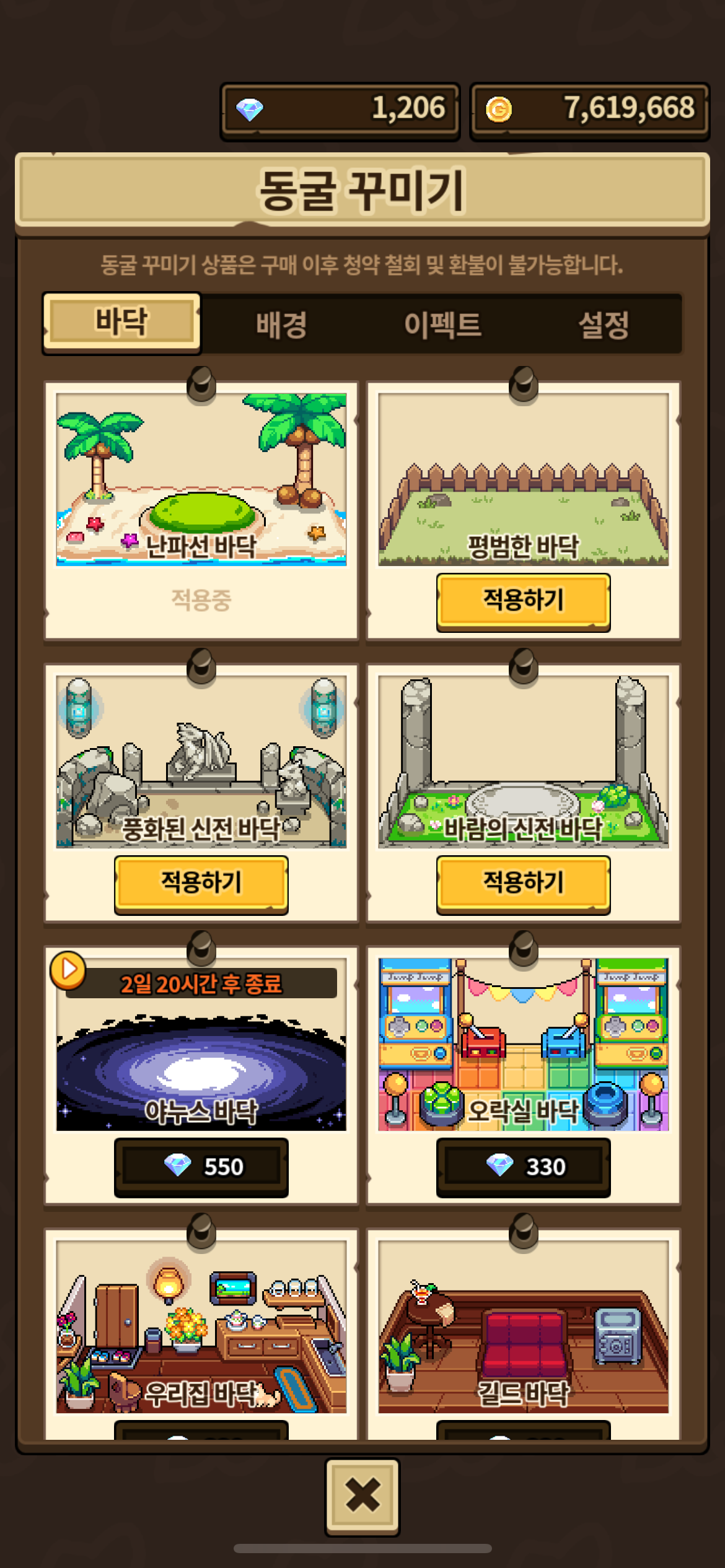View the 길드 바닥 floor card
725x1568 pixels.
(x=523, y=1326)
